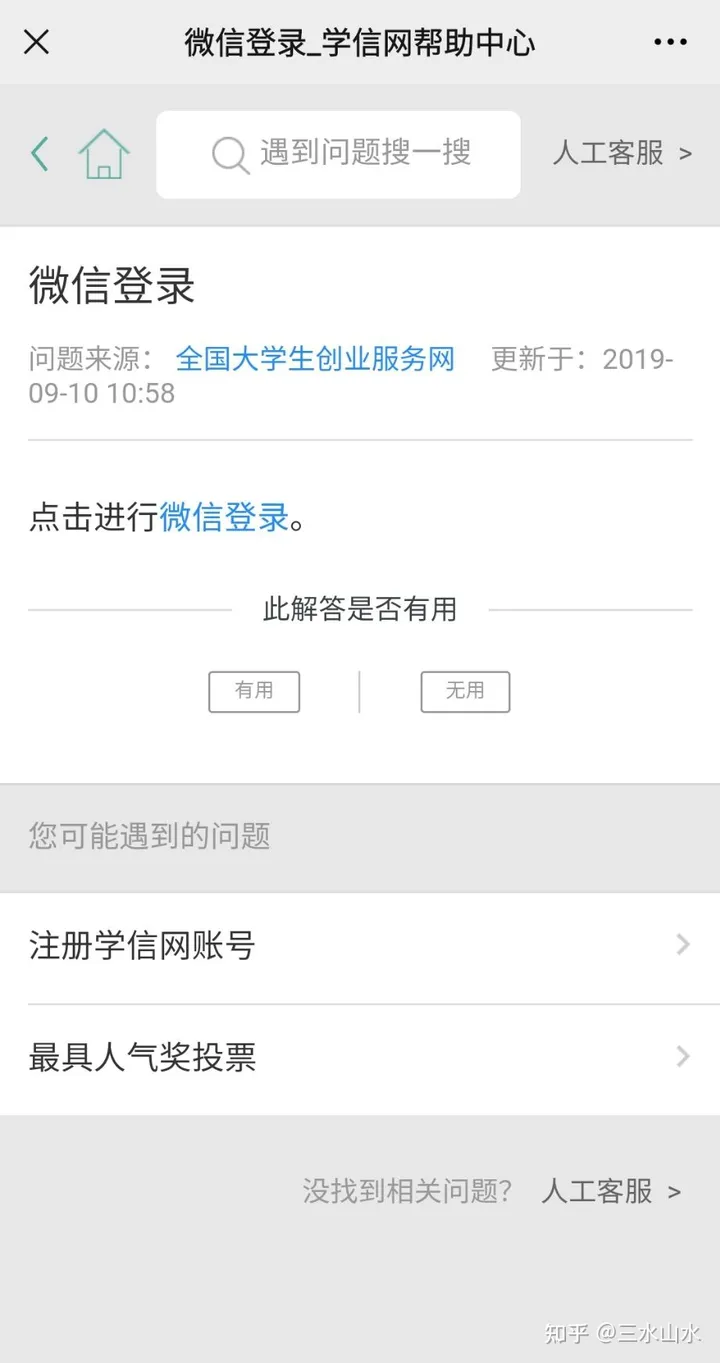Image resolution: width=720 pixels, height=1363 pixels.
Task: Expand the 注册学信网账号 question
Action: tap(360, 945)
